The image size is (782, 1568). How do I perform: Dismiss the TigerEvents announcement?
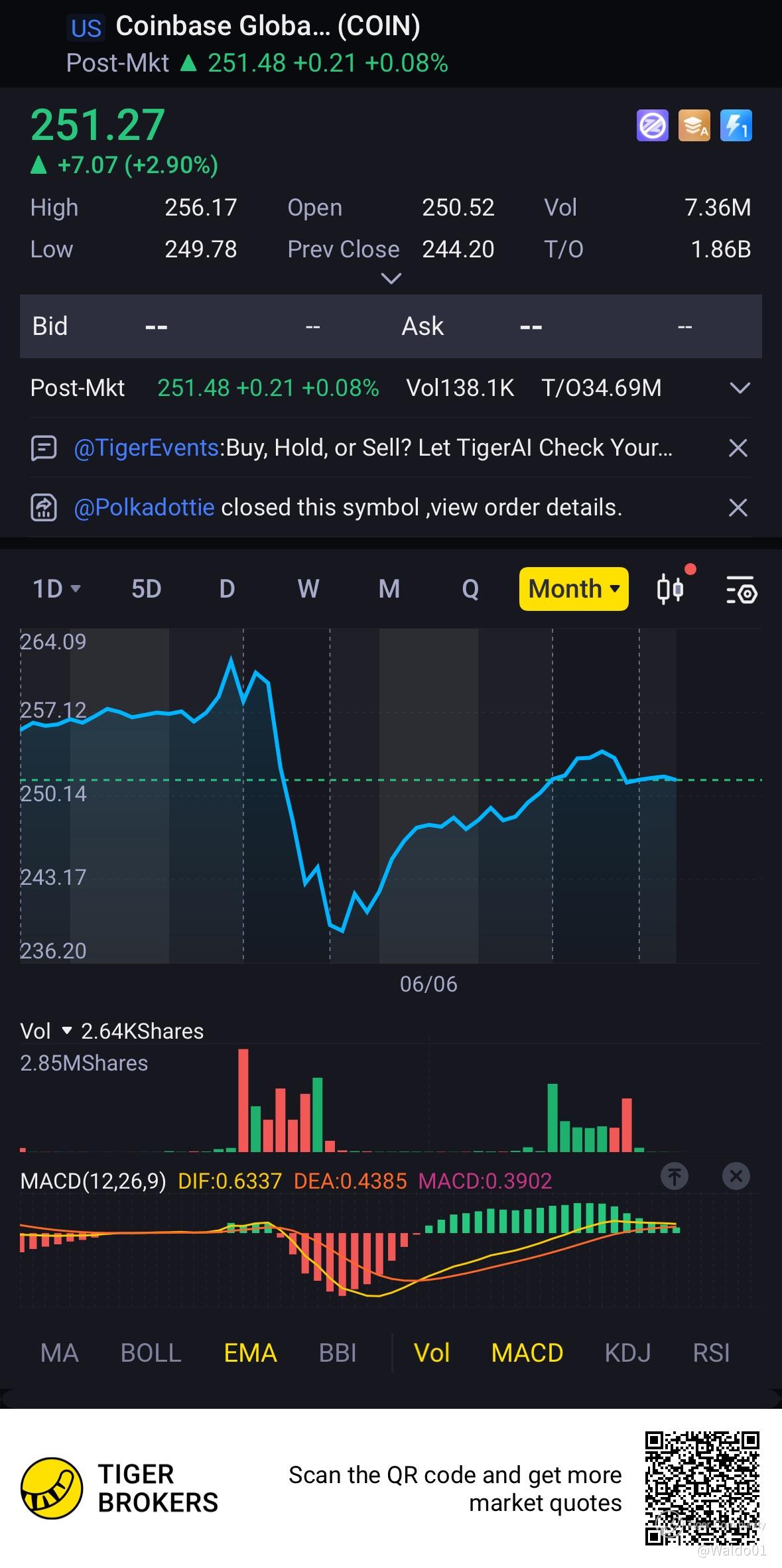coord(738,448)
